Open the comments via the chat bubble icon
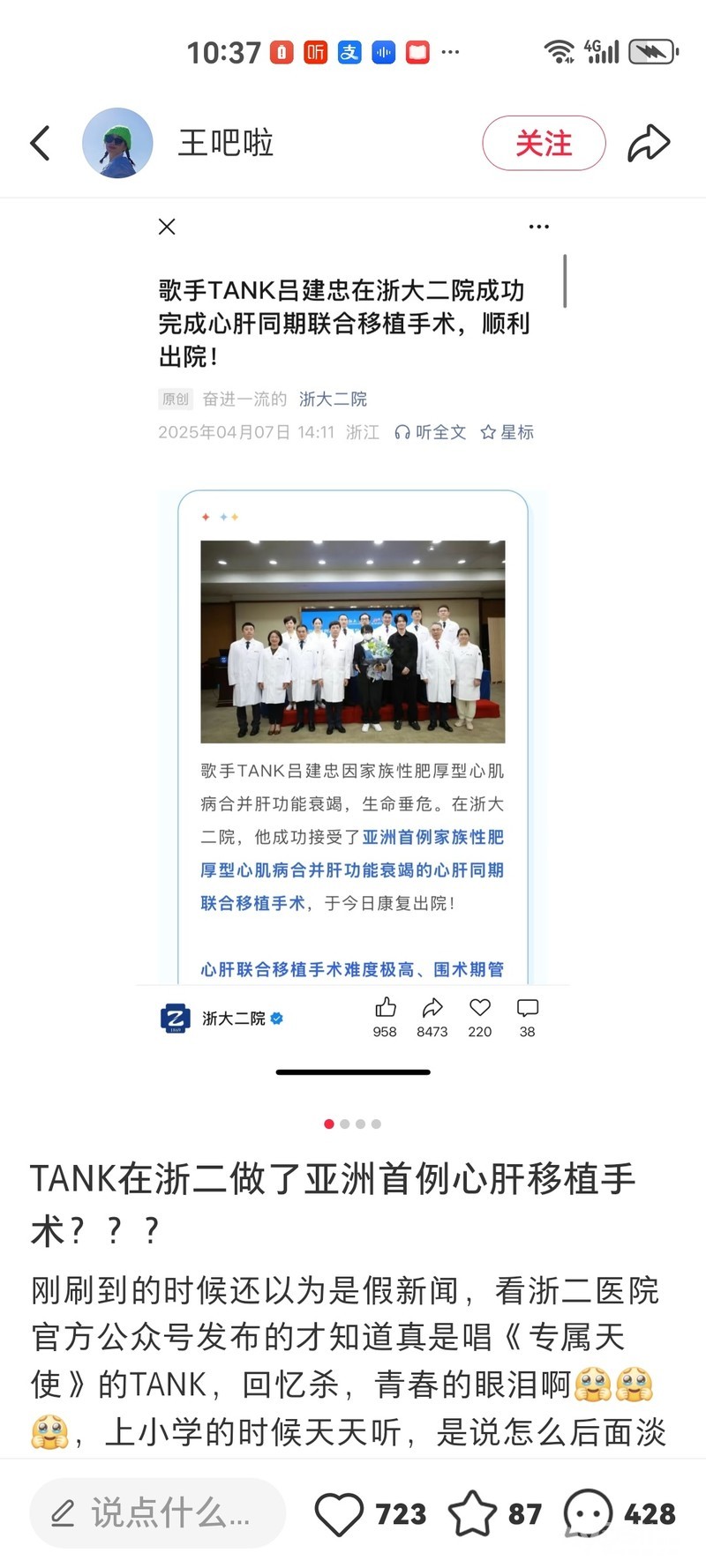 pyautogui.click(x=588, y=1513)
